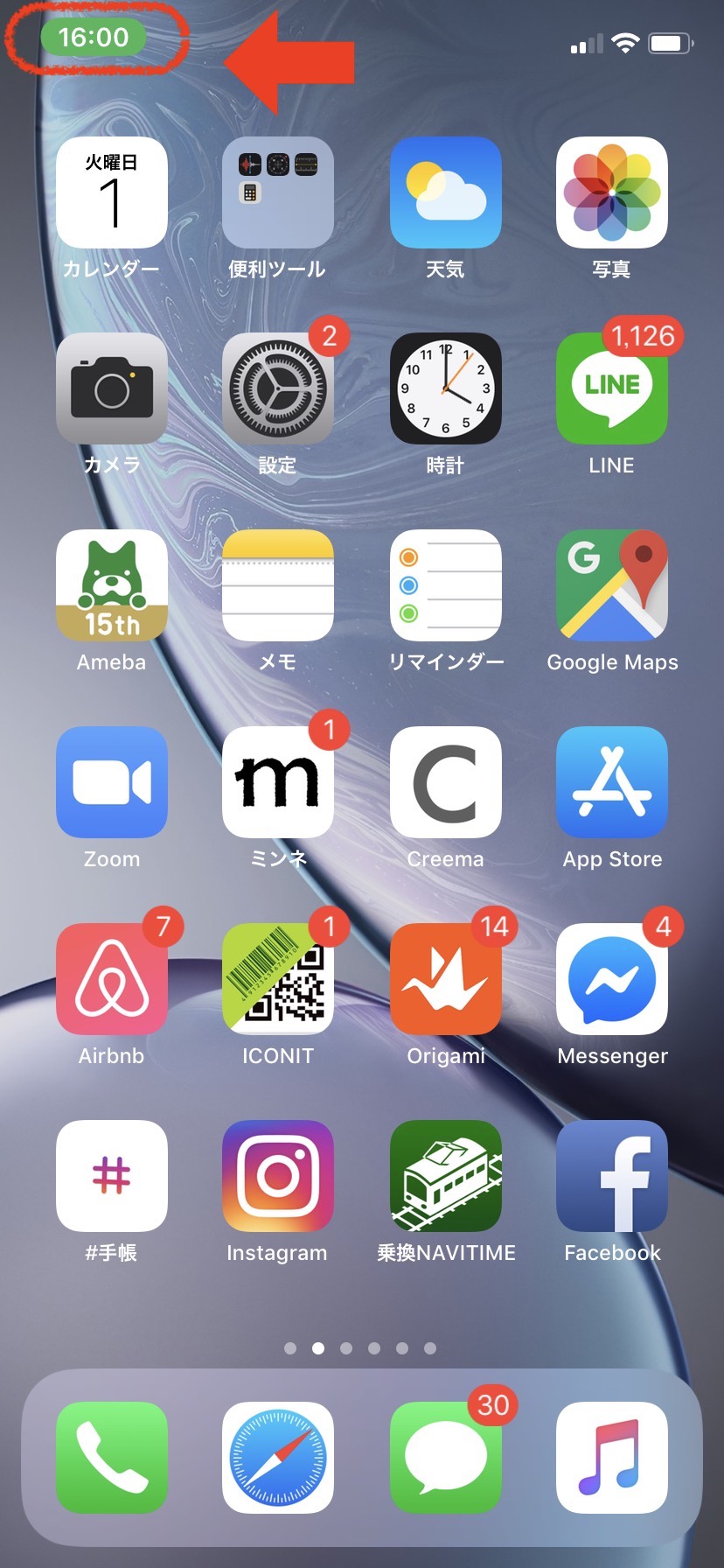This screenshot has height=1568, width=724.
Task: Open the メモ notes app
Action: pyautogui.click(x=278, y=585)
